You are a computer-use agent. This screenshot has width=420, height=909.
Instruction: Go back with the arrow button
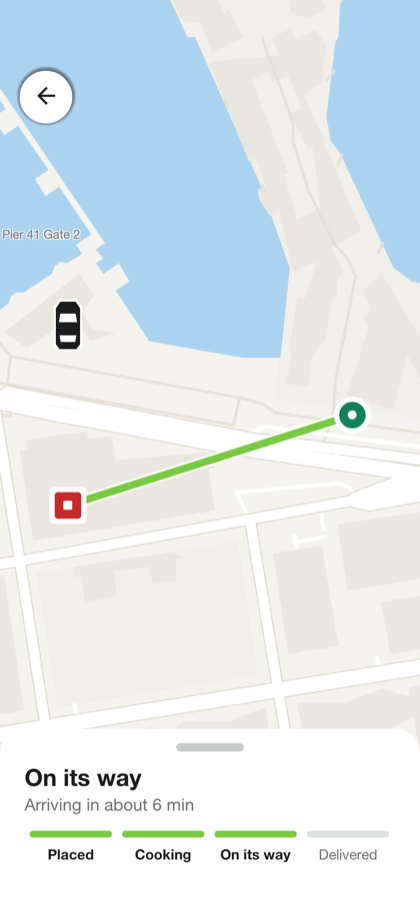click(x=46, y=96)
